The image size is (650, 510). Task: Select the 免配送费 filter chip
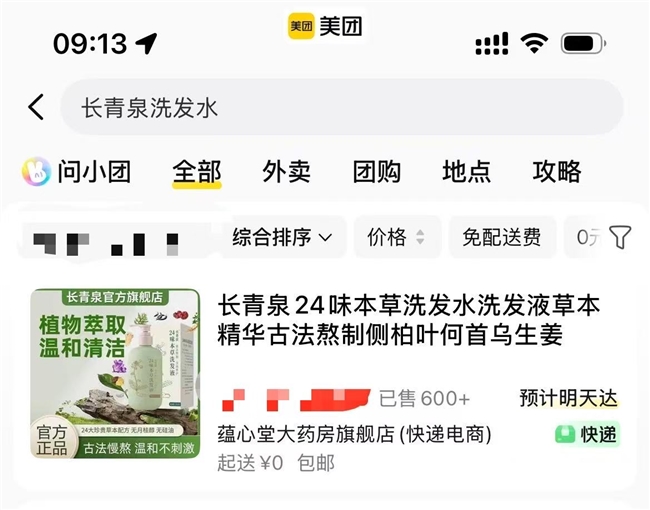coord(501,237)
